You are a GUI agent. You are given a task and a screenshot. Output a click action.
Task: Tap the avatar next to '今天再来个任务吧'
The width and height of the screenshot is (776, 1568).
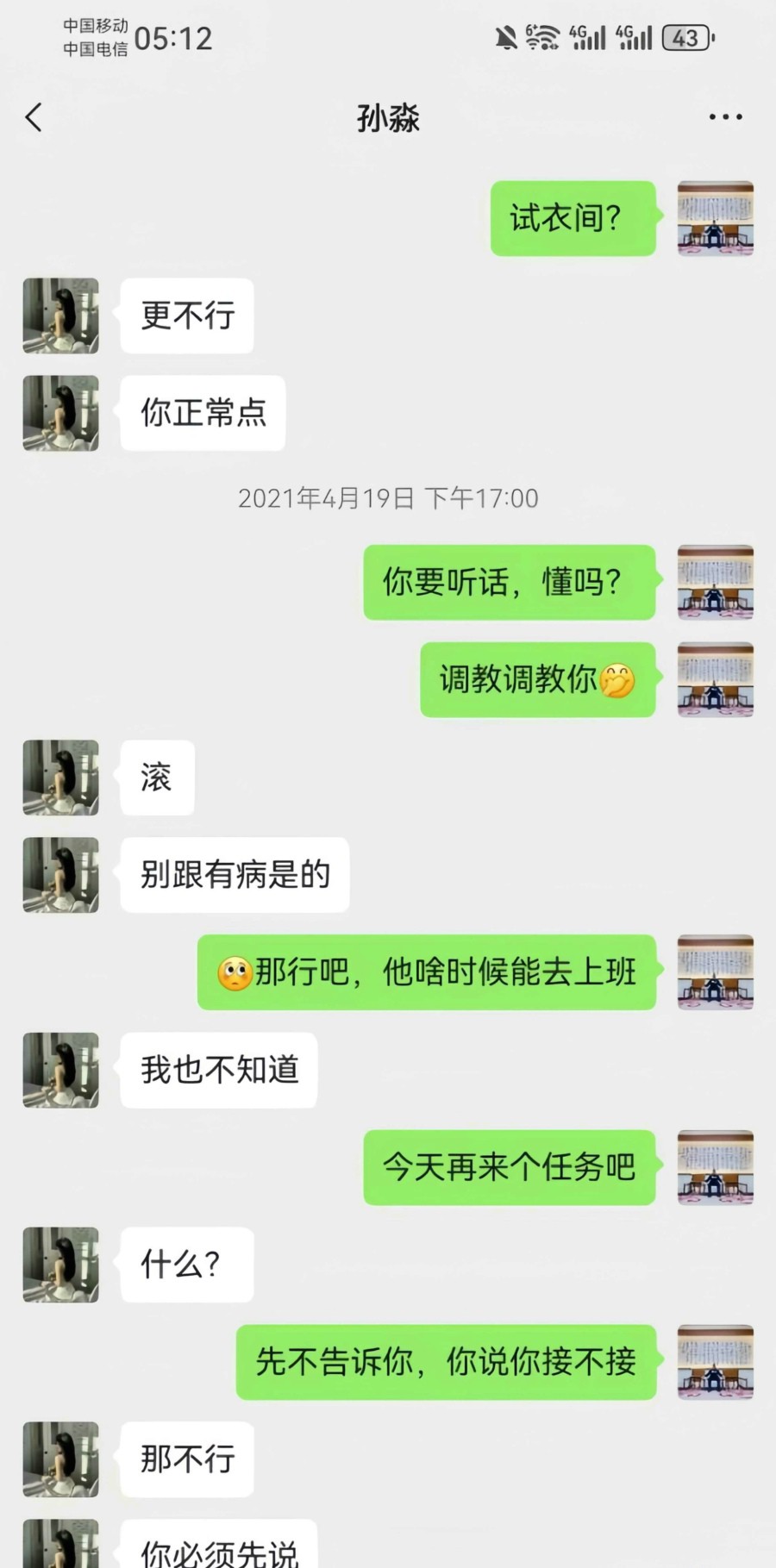(x=715, y=1167)
